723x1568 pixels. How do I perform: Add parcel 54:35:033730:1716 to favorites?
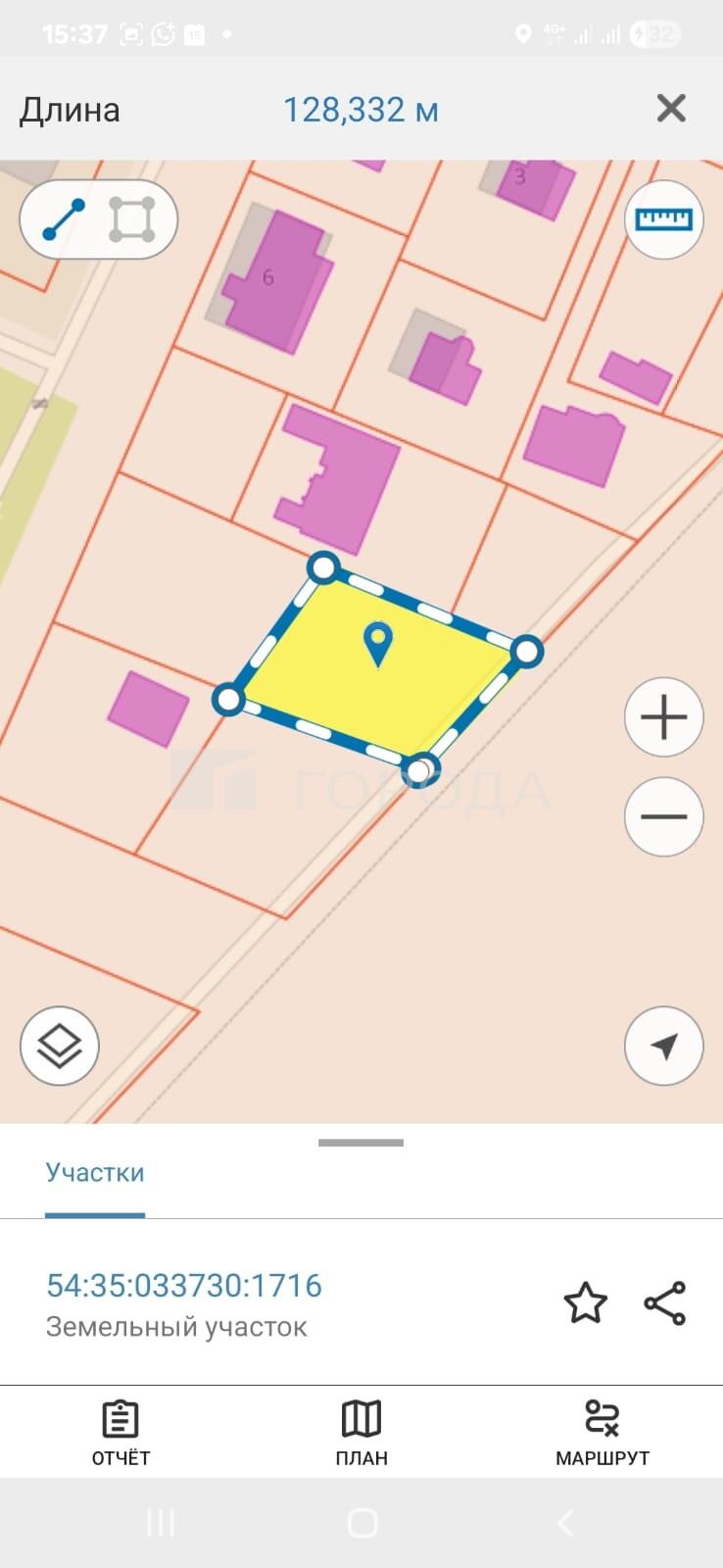(x=585, y=1303)
